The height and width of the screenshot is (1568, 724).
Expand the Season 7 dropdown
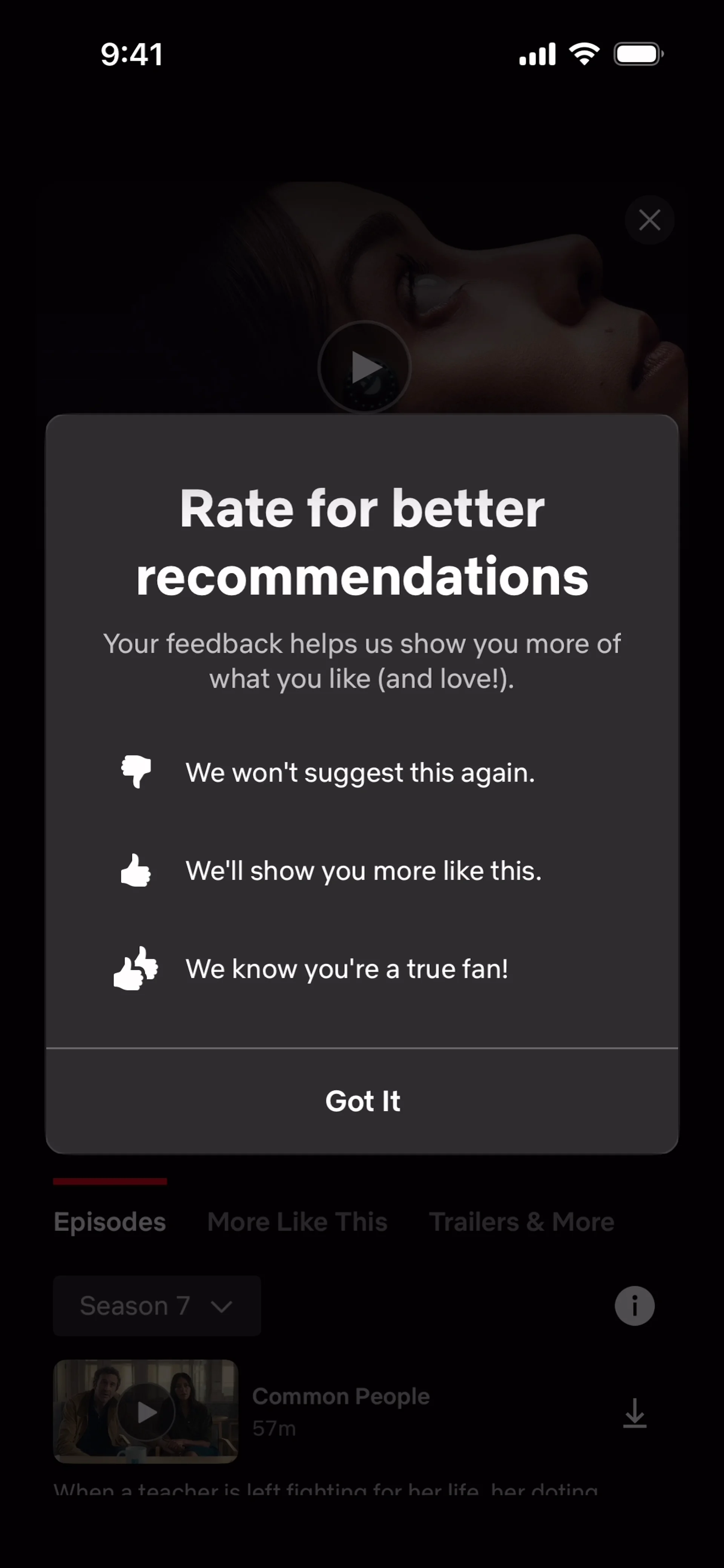tap(157, 1306)
